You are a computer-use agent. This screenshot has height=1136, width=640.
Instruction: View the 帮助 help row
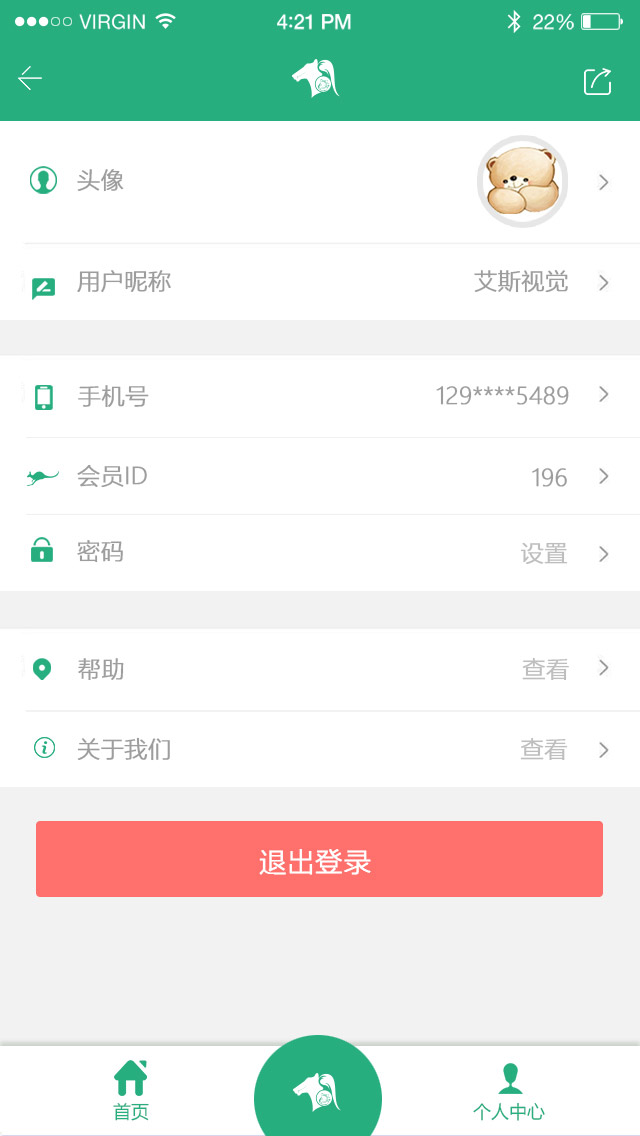(320, 669)
